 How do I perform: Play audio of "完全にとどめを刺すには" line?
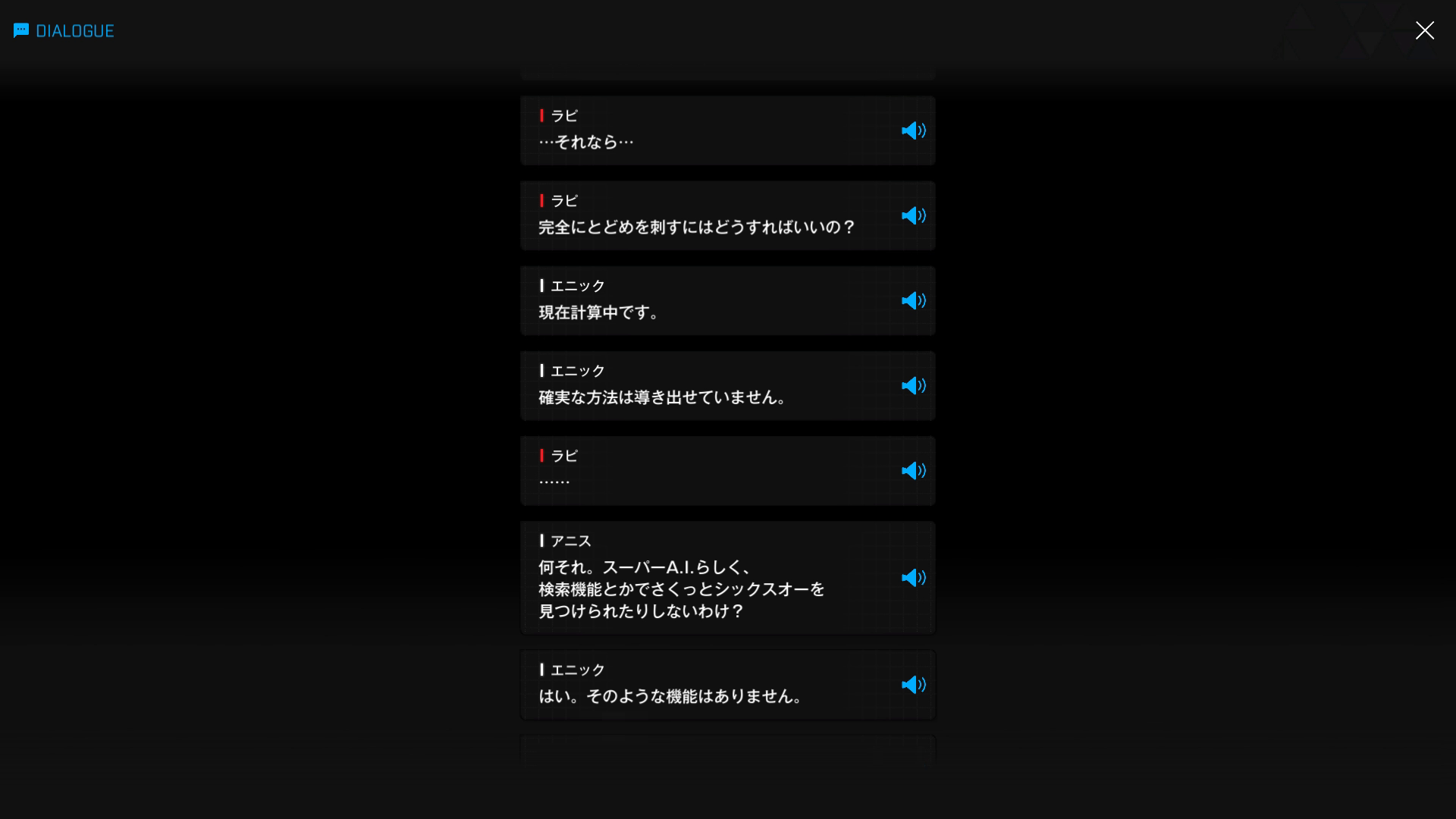(913, 216)
